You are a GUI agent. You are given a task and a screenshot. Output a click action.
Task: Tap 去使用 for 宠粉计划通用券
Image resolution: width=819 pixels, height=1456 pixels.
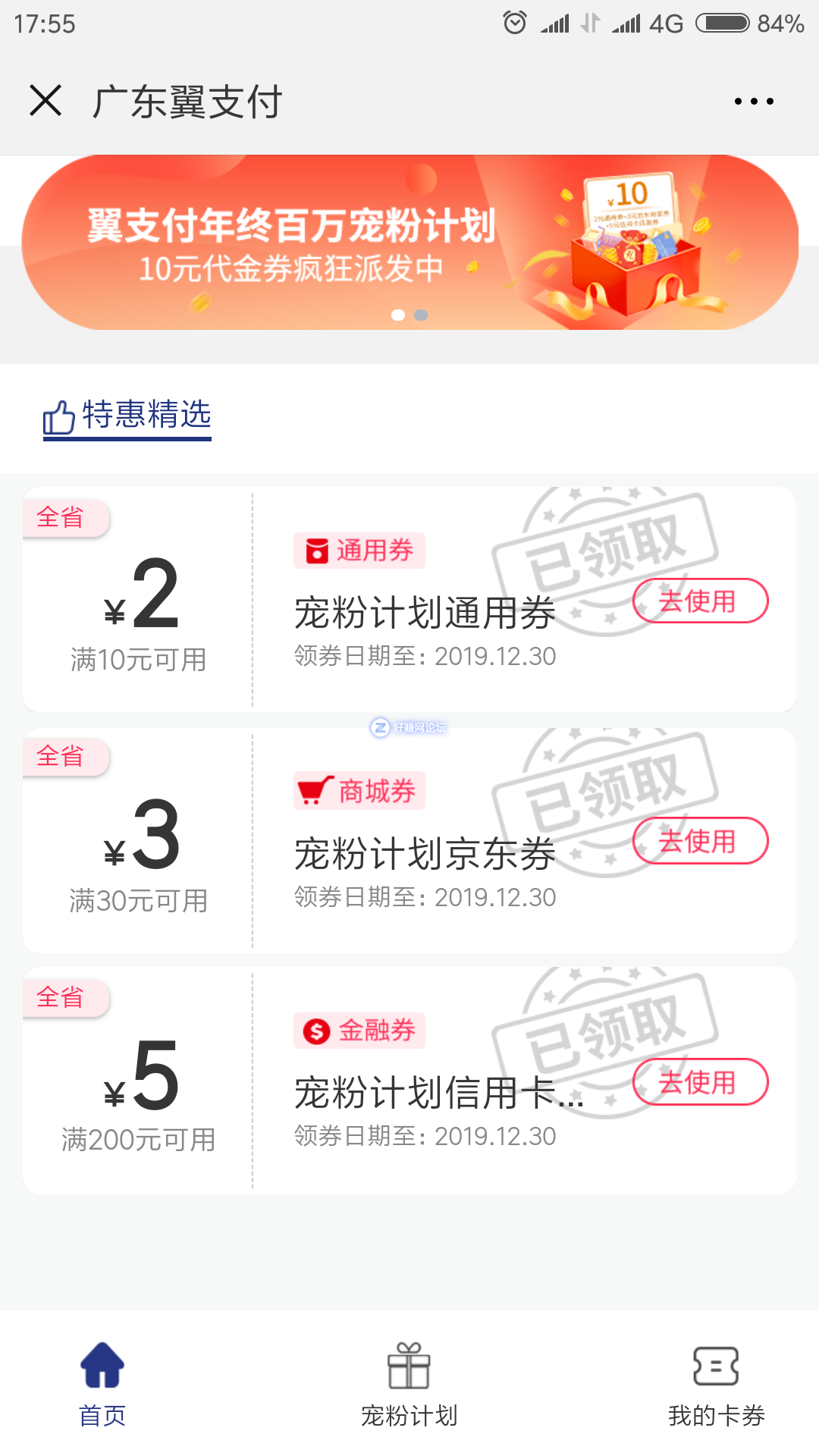tap(700, 601)
